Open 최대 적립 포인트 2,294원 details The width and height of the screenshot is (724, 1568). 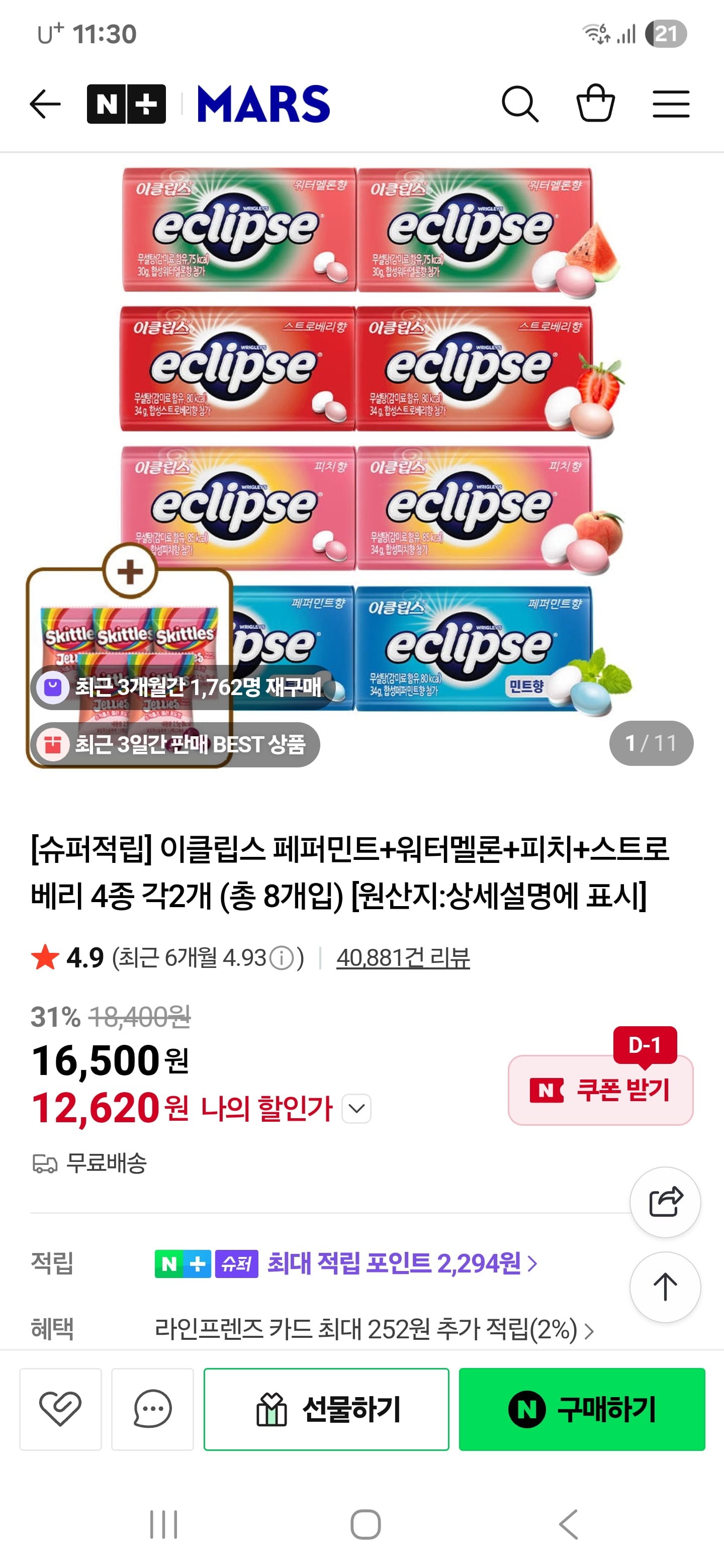(x=402, y=1263)
